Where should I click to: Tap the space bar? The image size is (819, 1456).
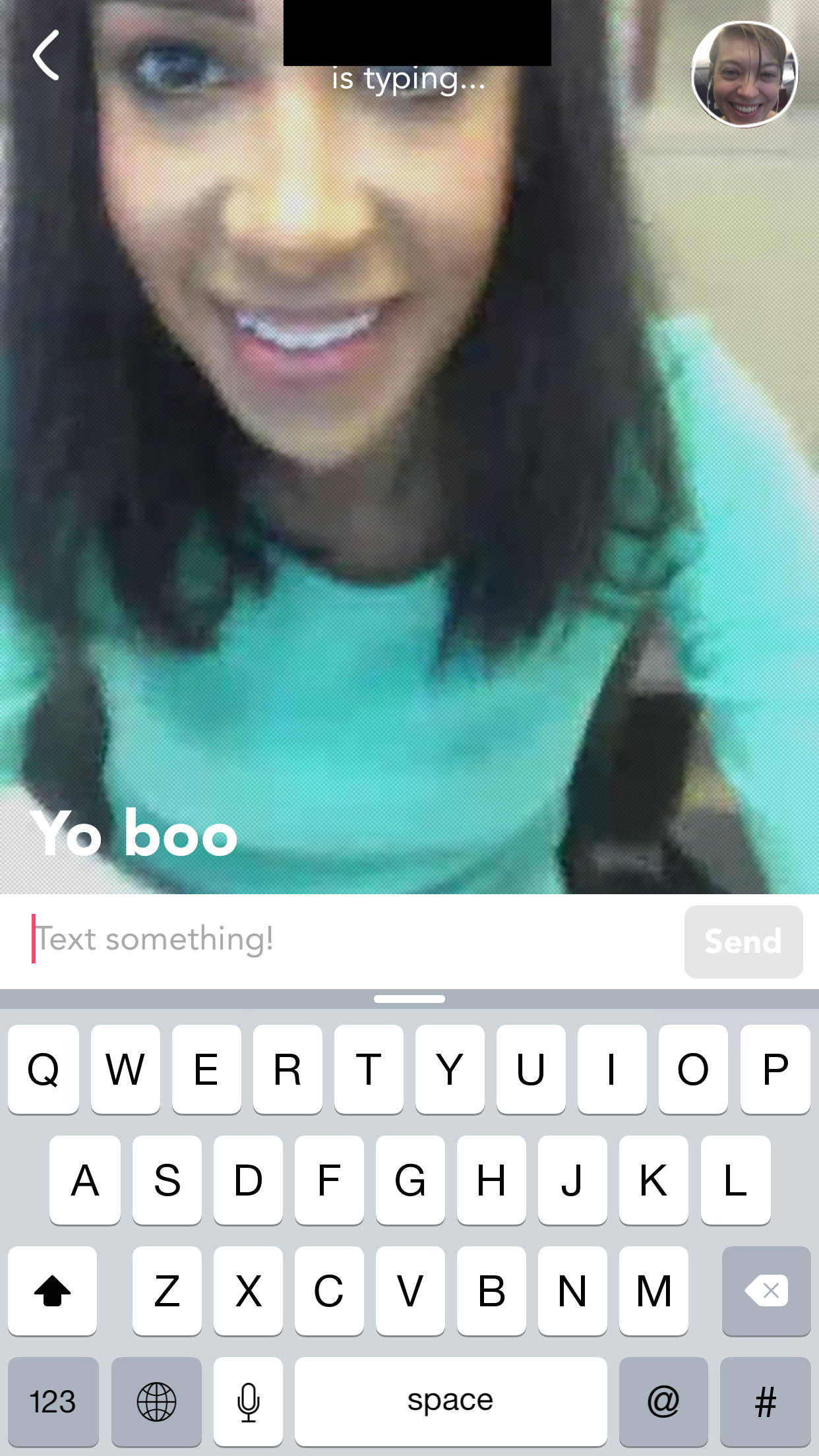point(450,1401)
